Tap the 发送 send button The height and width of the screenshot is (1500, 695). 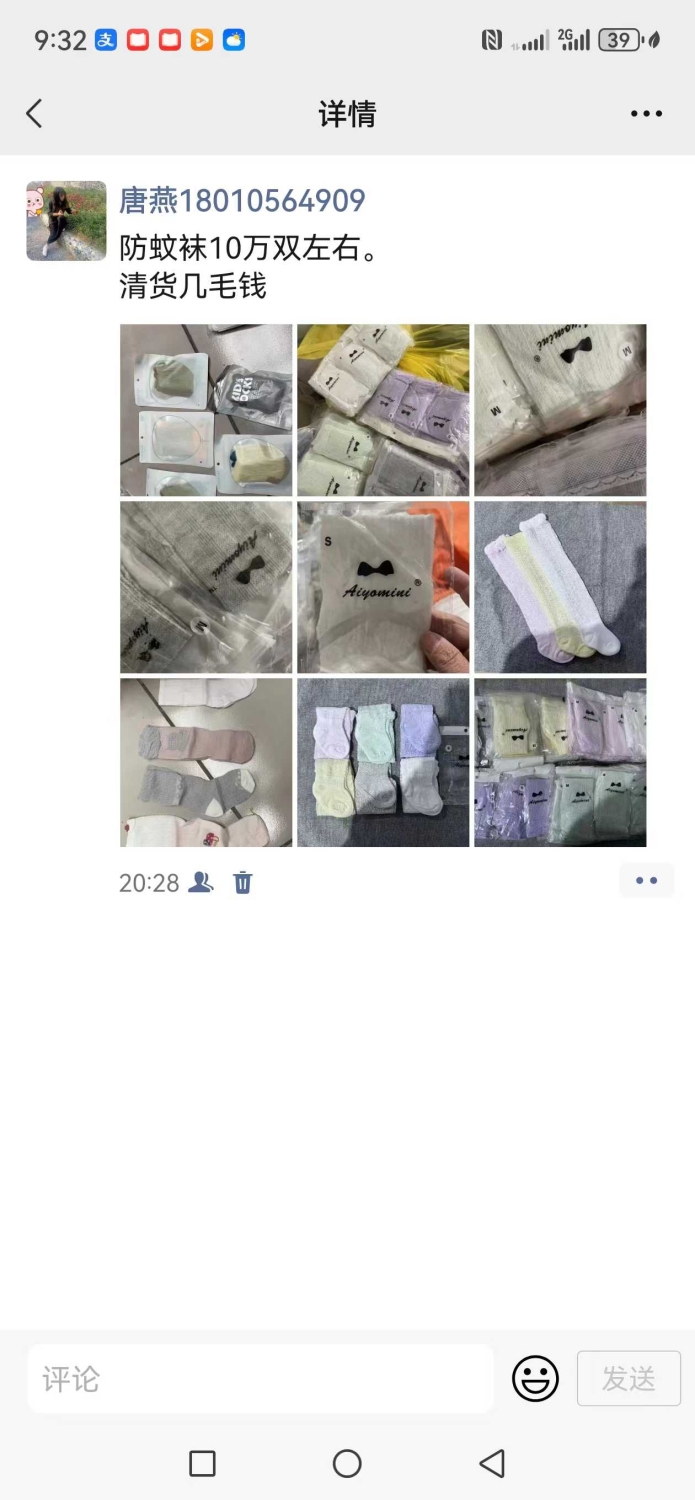pos(629,1379)
